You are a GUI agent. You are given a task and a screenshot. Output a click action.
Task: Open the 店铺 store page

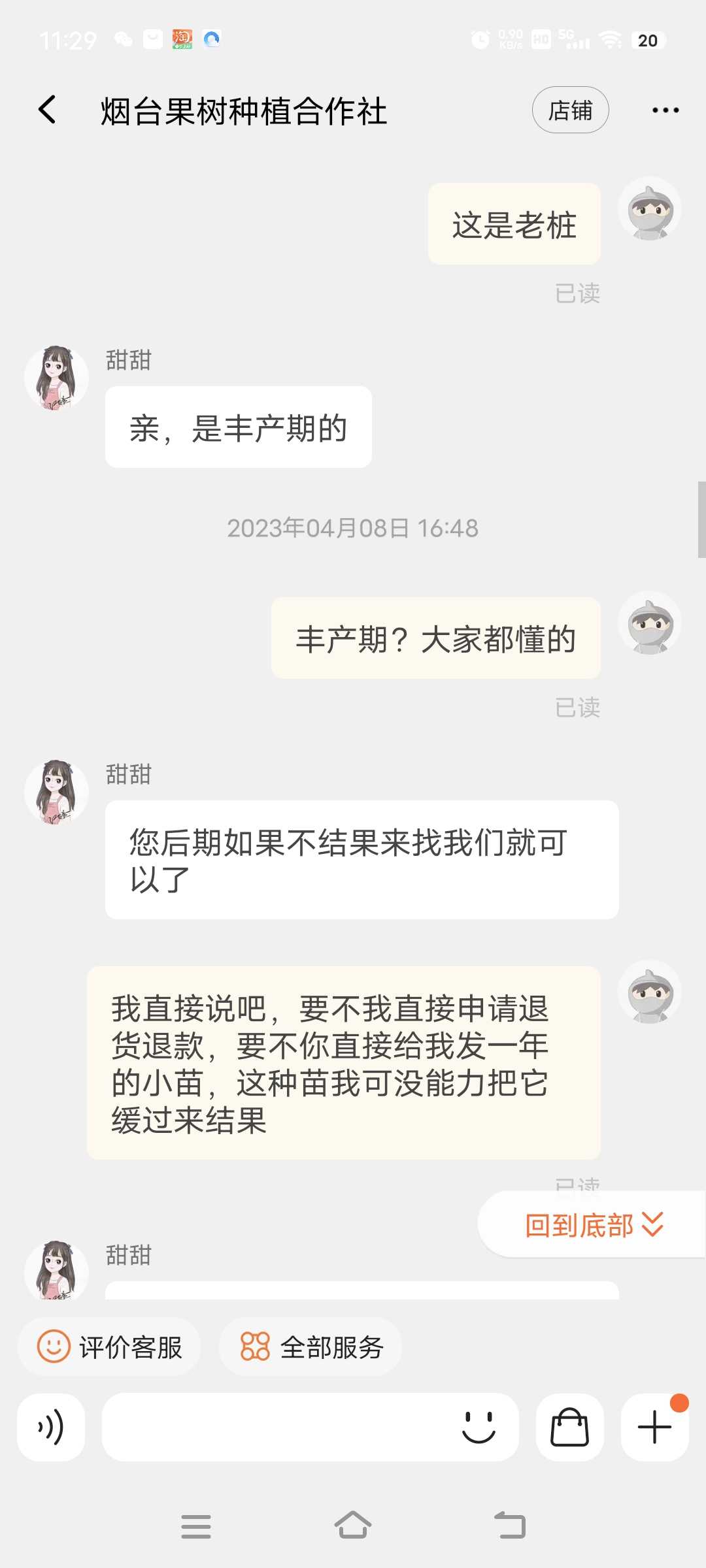570,110
